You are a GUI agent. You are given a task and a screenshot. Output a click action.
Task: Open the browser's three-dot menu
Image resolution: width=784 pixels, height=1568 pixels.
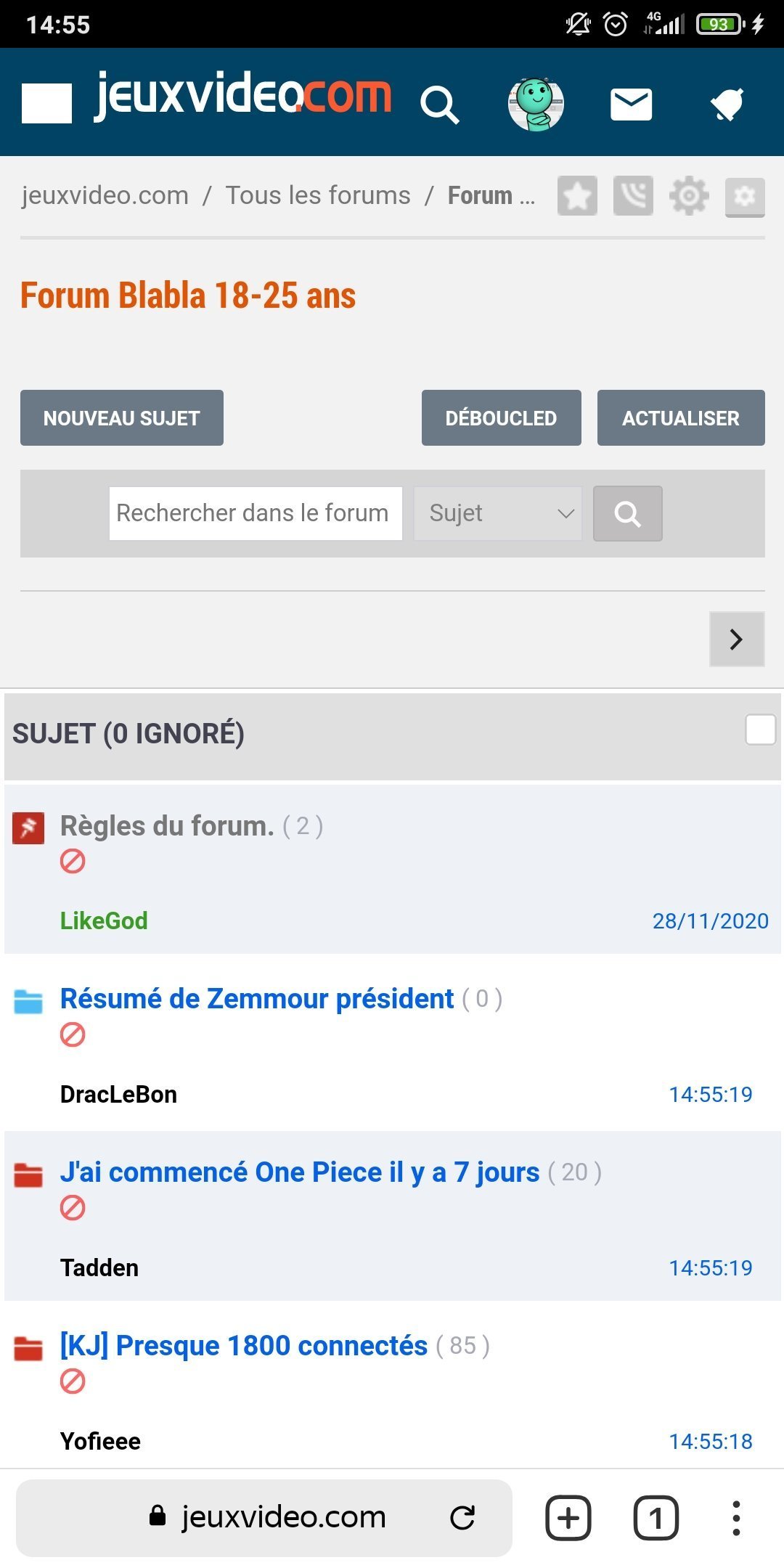click(x=736, y=1518)
